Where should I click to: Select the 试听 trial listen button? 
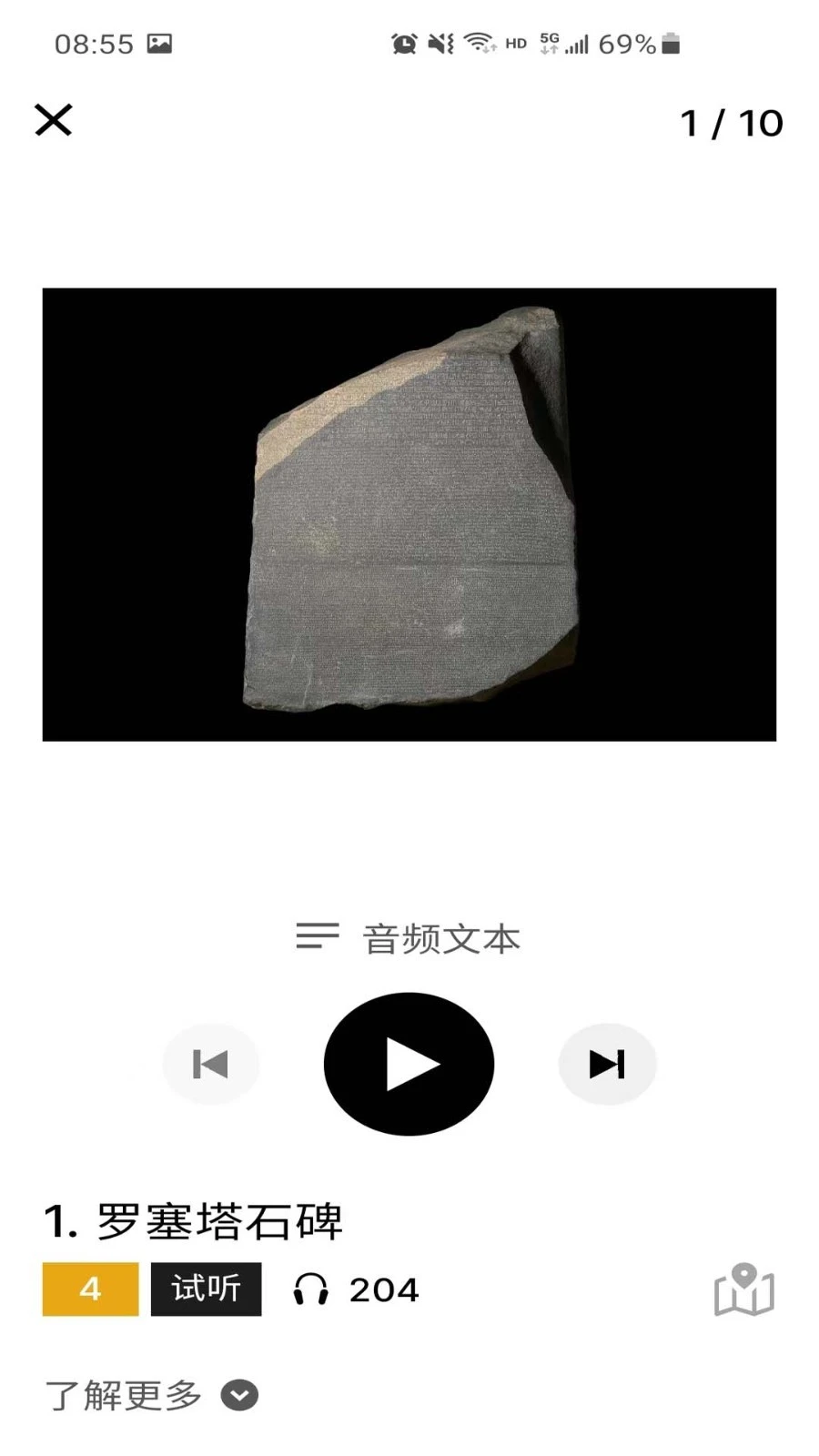coord(206,1289)
